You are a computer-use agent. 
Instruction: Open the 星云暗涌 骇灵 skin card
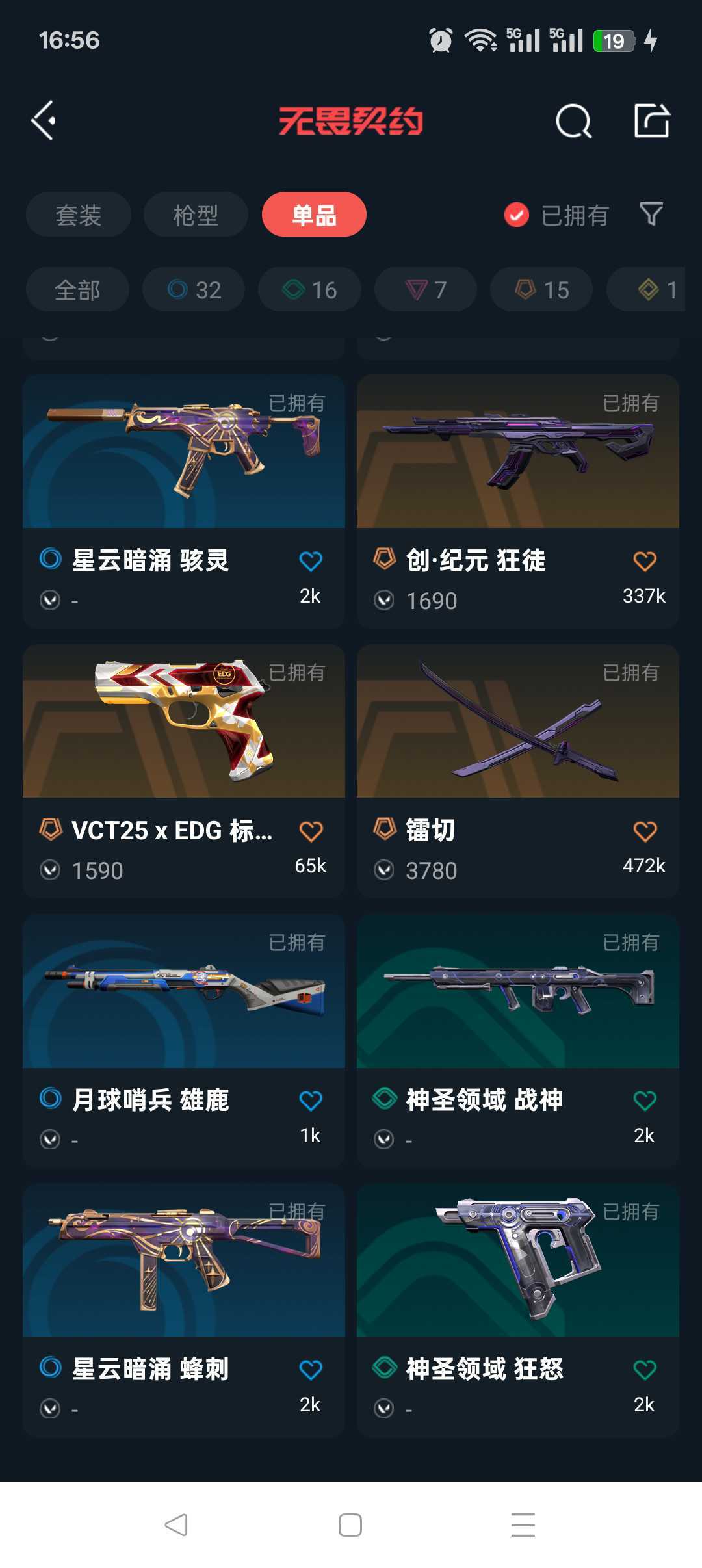184,501
